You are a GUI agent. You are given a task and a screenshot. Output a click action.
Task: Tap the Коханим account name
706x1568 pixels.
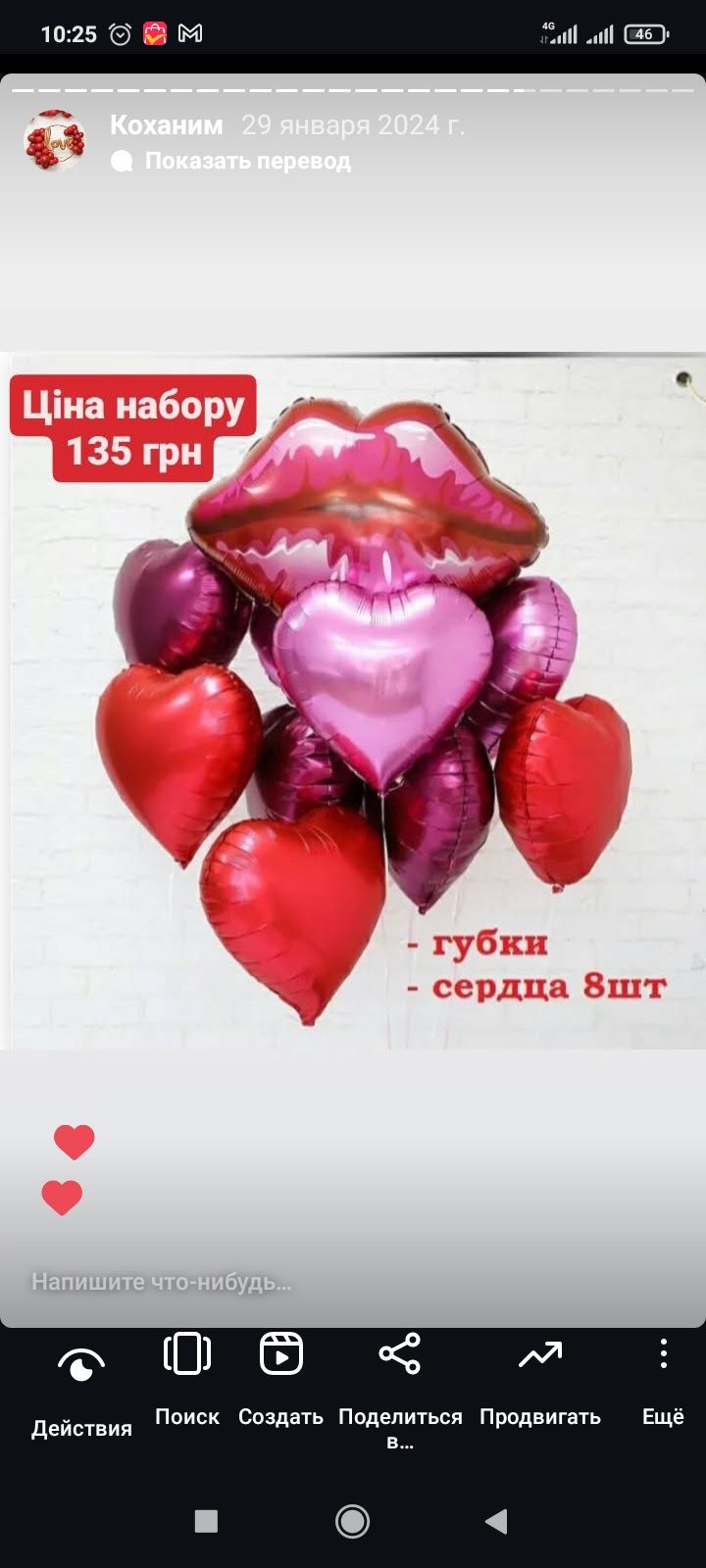pos(166,124)
